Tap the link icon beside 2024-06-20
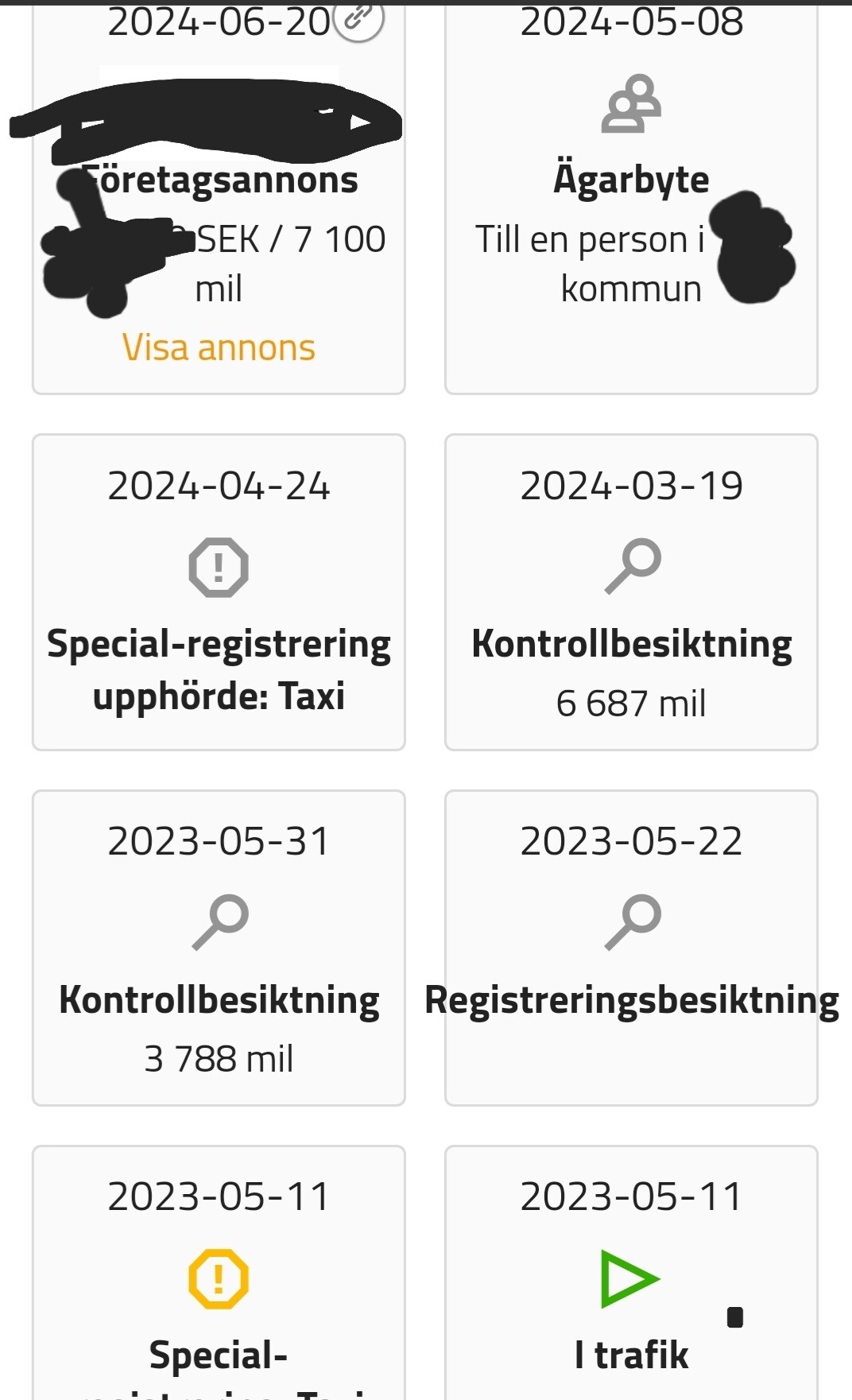The width and height of the screenshot is (852, 1400). point(358,19)
